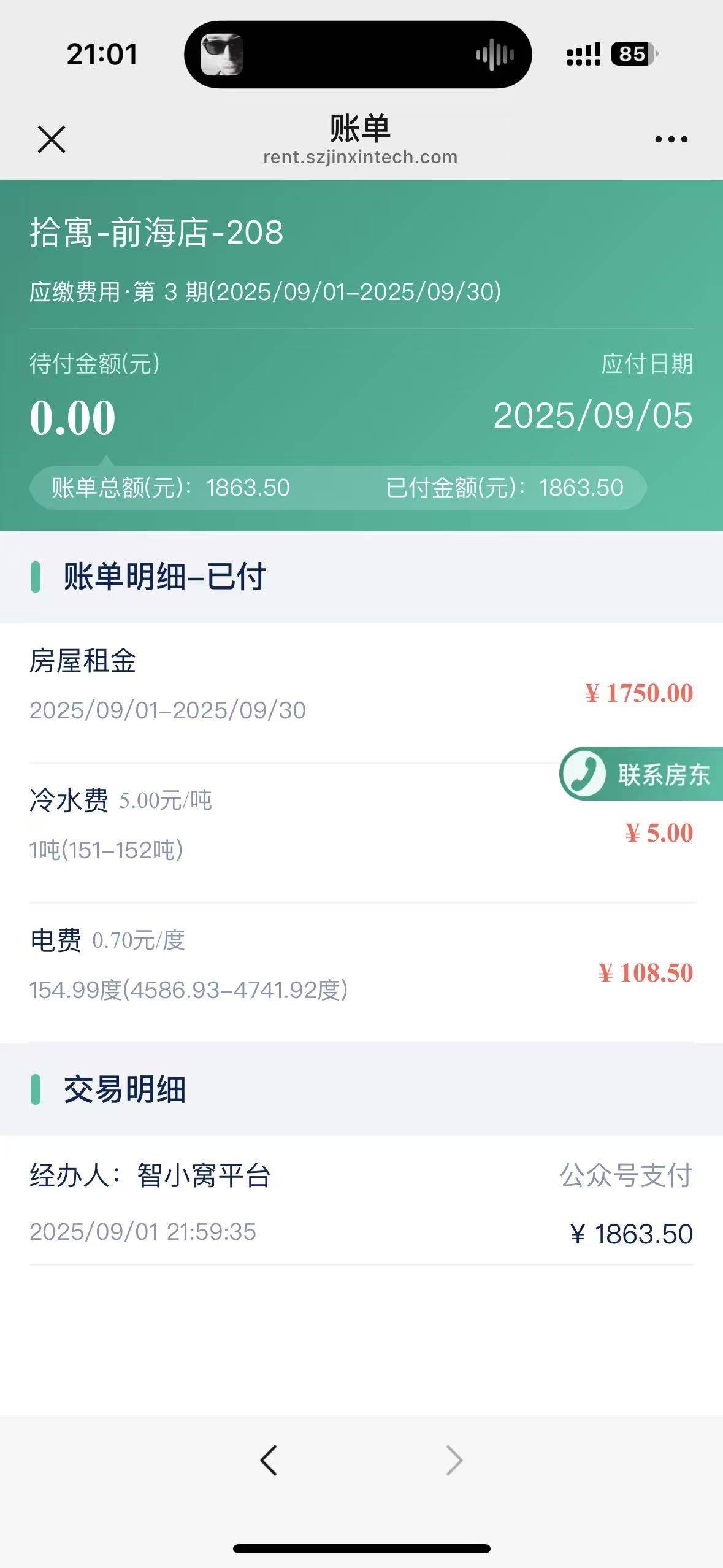Viewport: 723px width, 1568px height.
Task: Open the three-dot more options menu
Action: 671,140
